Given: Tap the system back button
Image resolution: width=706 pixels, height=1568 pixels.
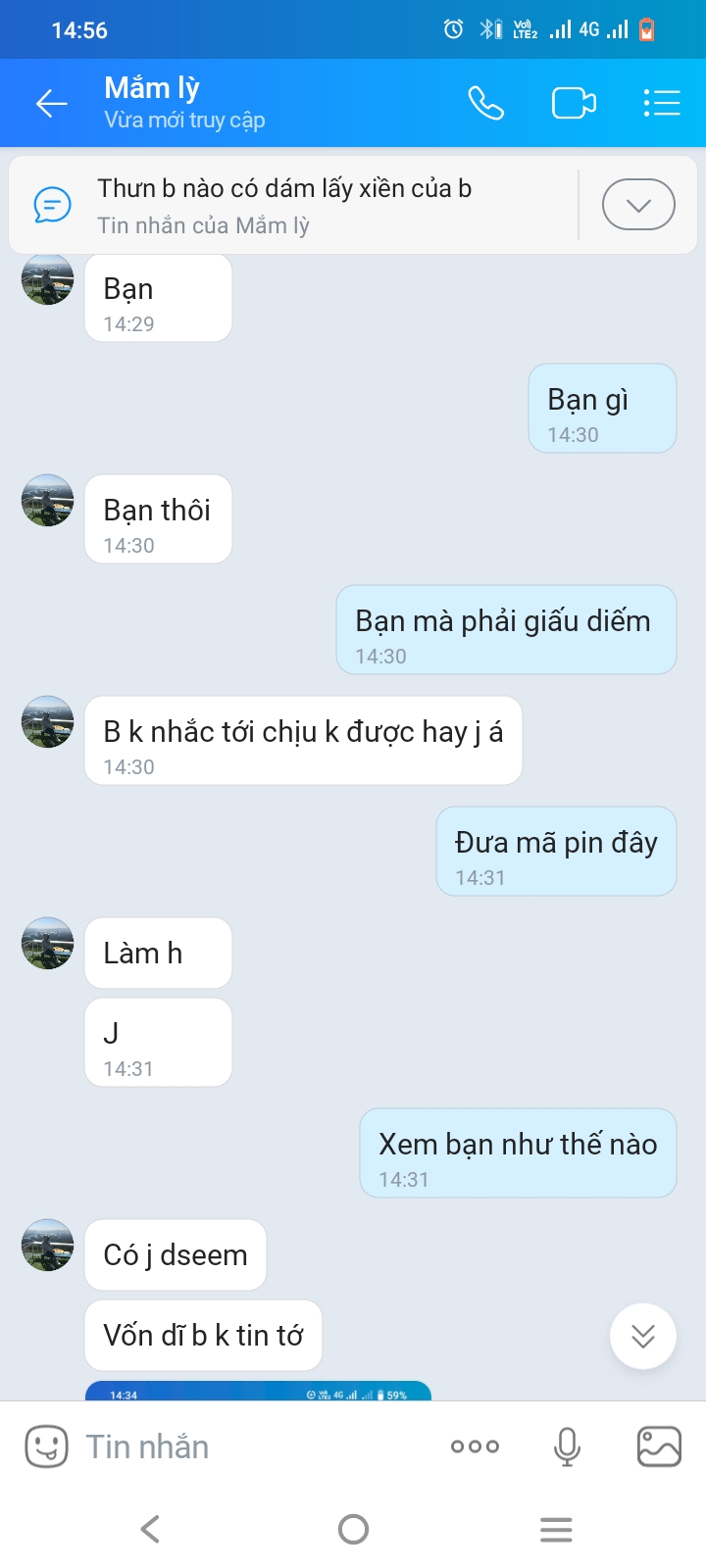Looking at the screenshot, I should 150,1529.
